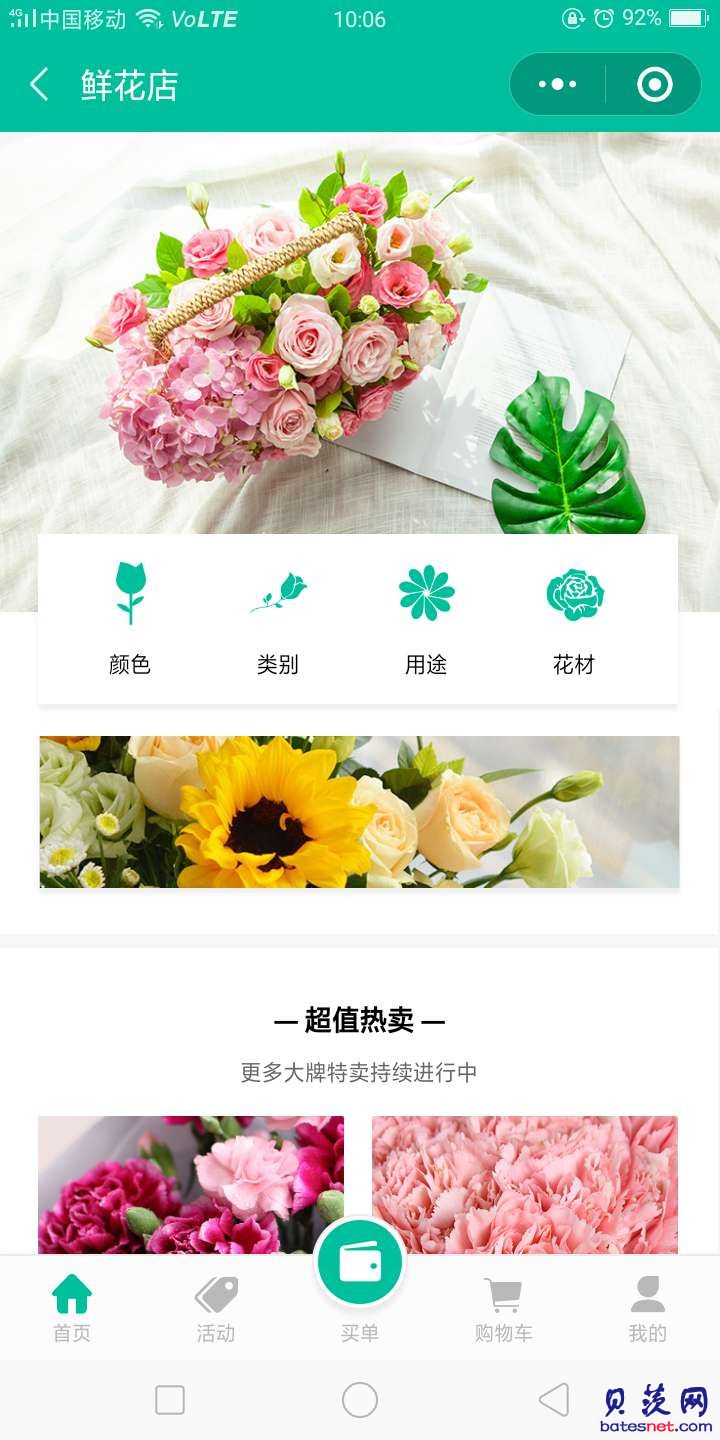Open recent apps with the square button
This screenshot has height=1440, width=720.
pos(170,1400)
